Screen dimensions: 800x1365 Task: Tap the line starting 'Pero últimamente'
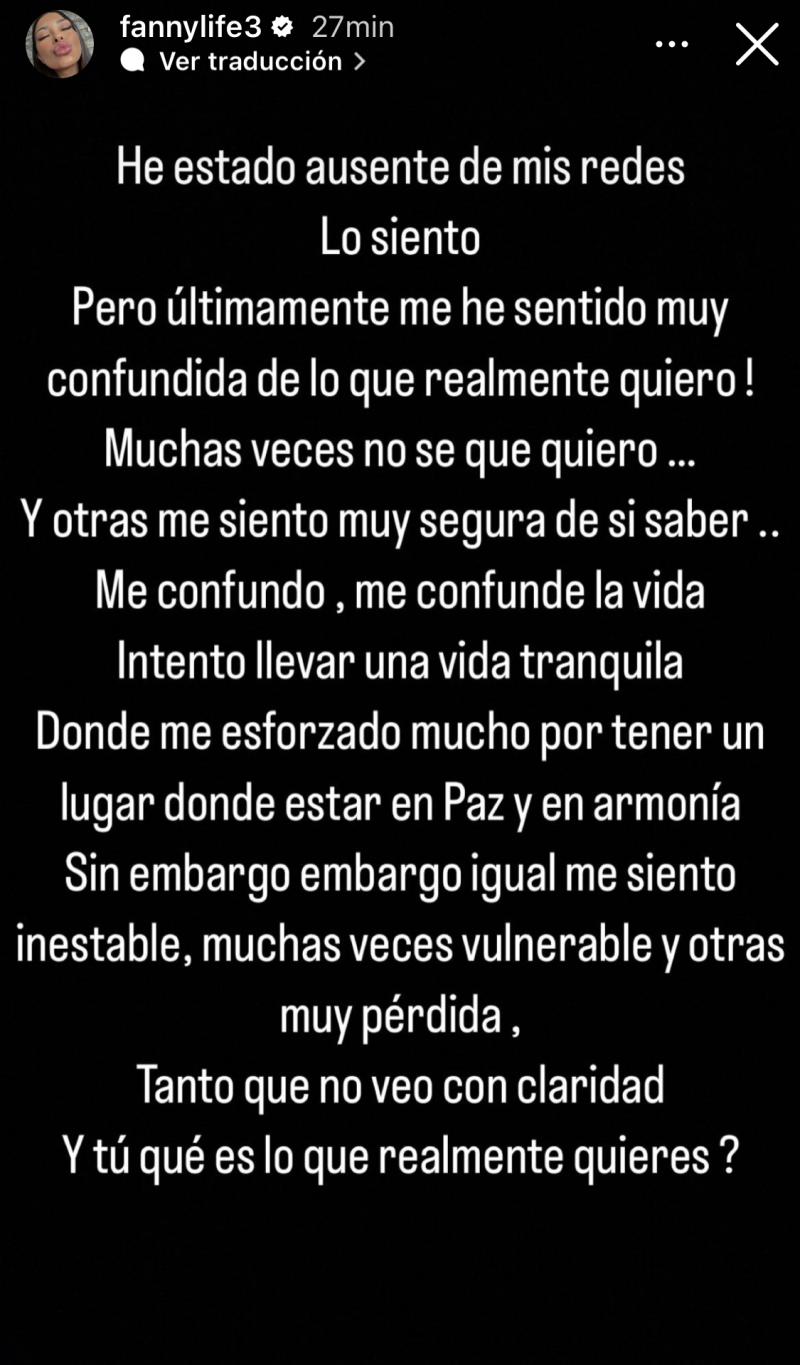coord(400,308)
